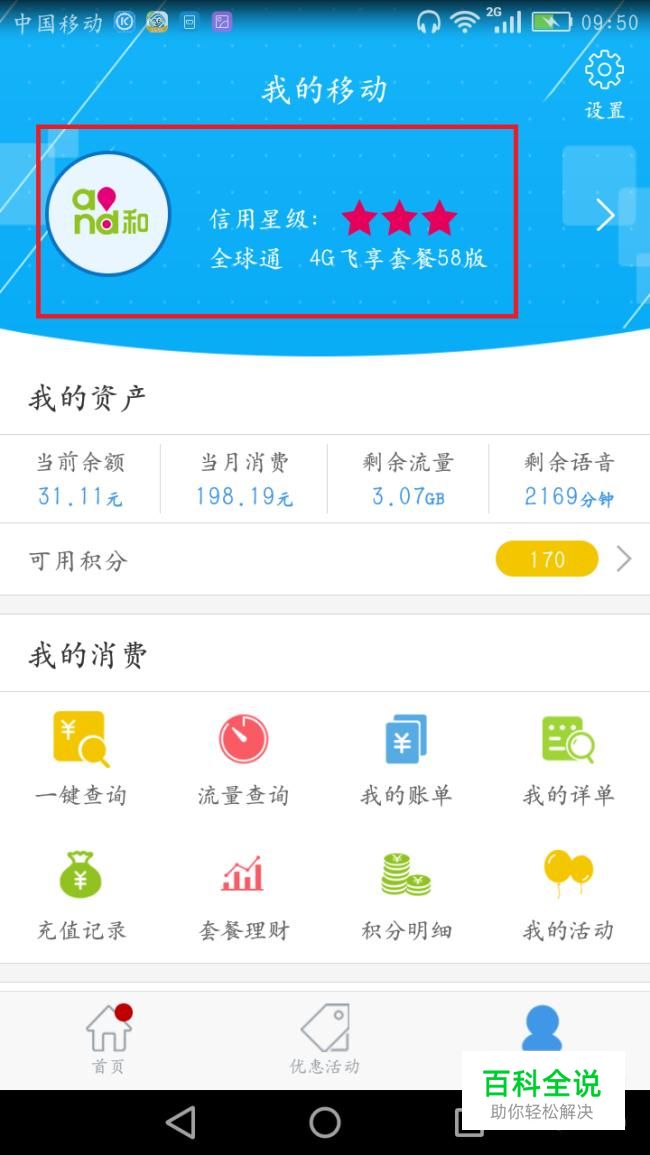Open 流量查询
Viewport: 650px width, 1155px height.
coord(243,758)
